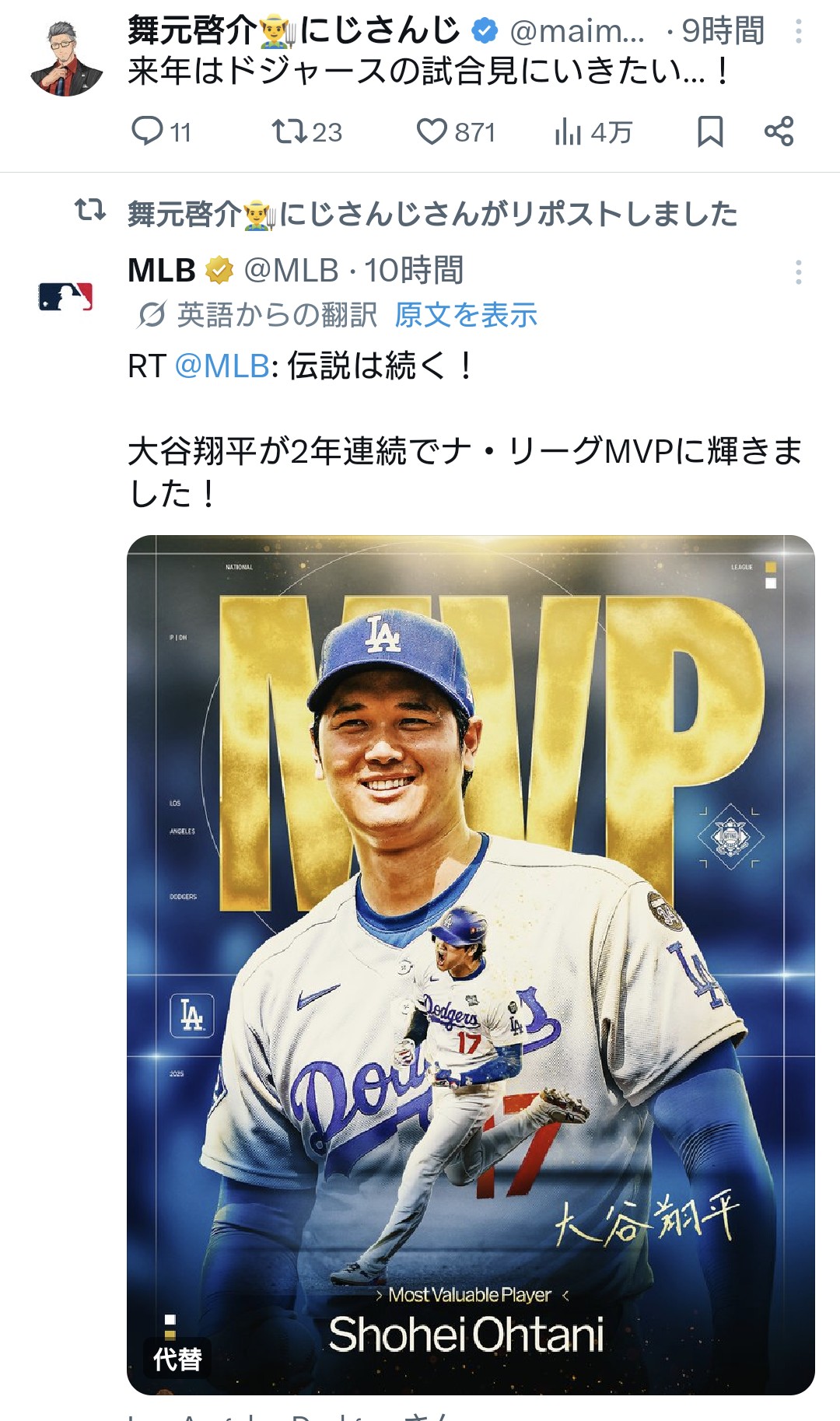Viewport: 840px width, 1421px height.
Task: Open overflow menu on 舞元啓介's tweet
Action: tap(798, 31)
